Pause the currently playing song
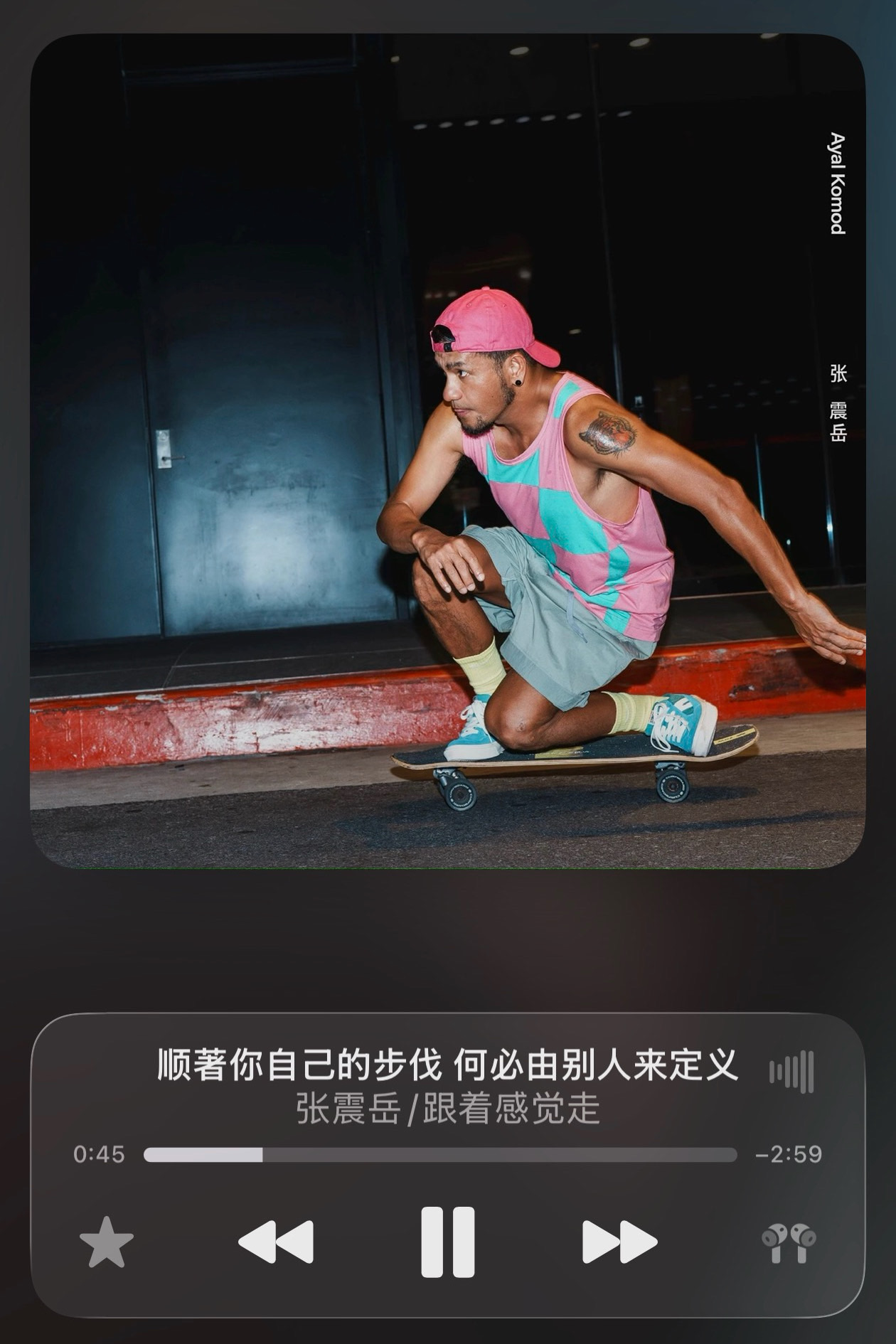Screen dimensions: 896x1344 (447, 1242)
